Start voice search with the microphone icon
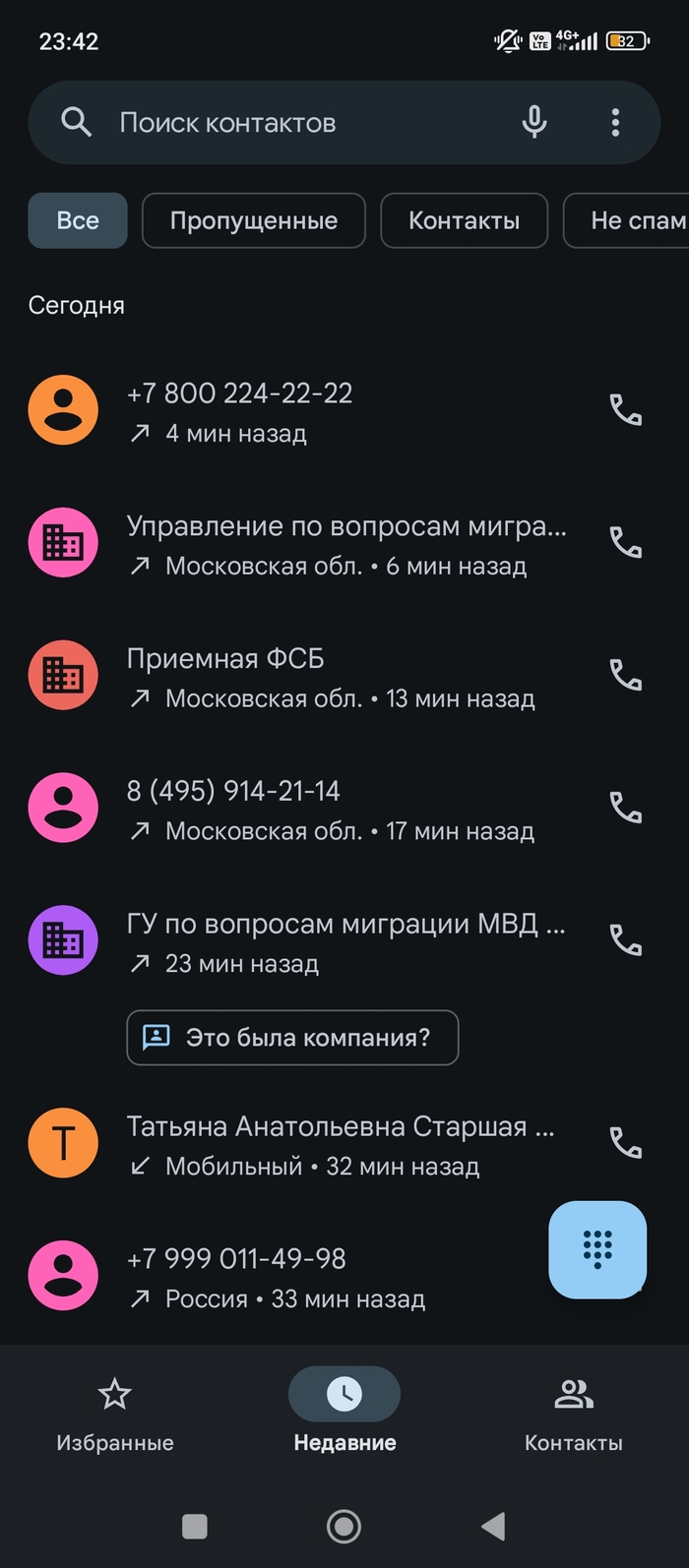 (534, 122)
